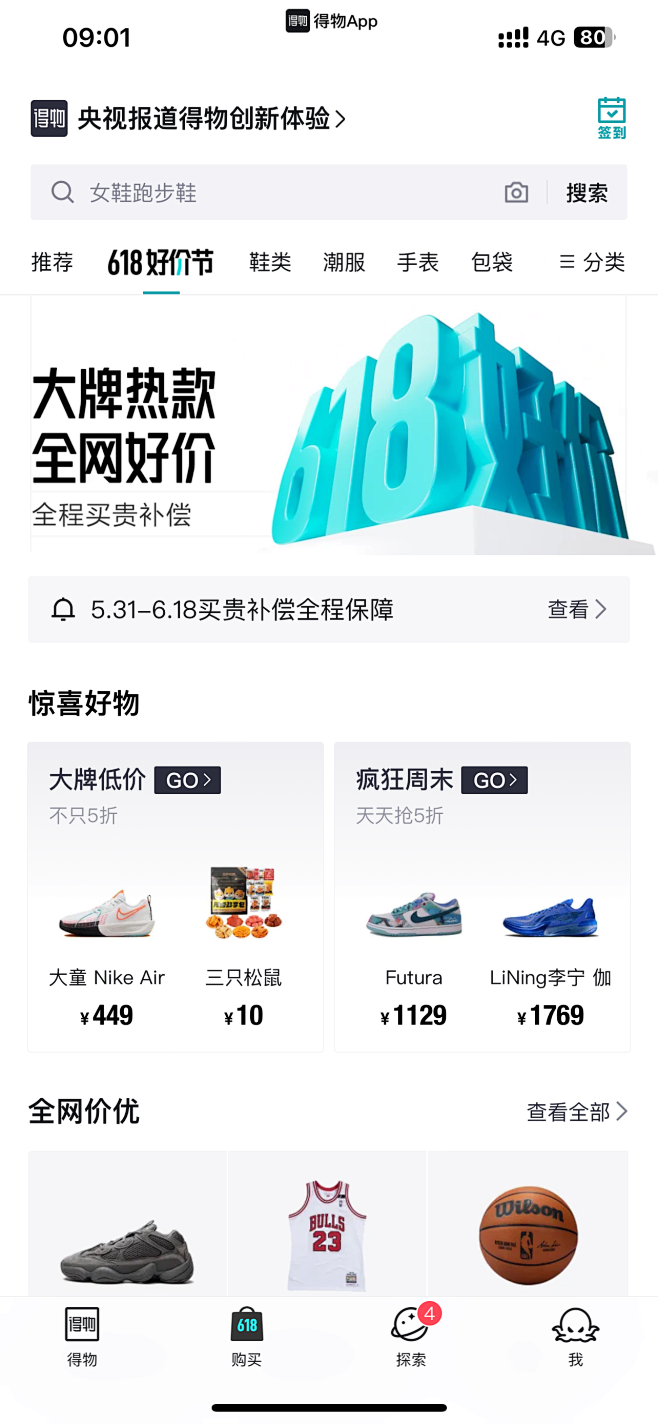View all 全网价优 items via 查看全部
658x1424 pixels.
577,1111
